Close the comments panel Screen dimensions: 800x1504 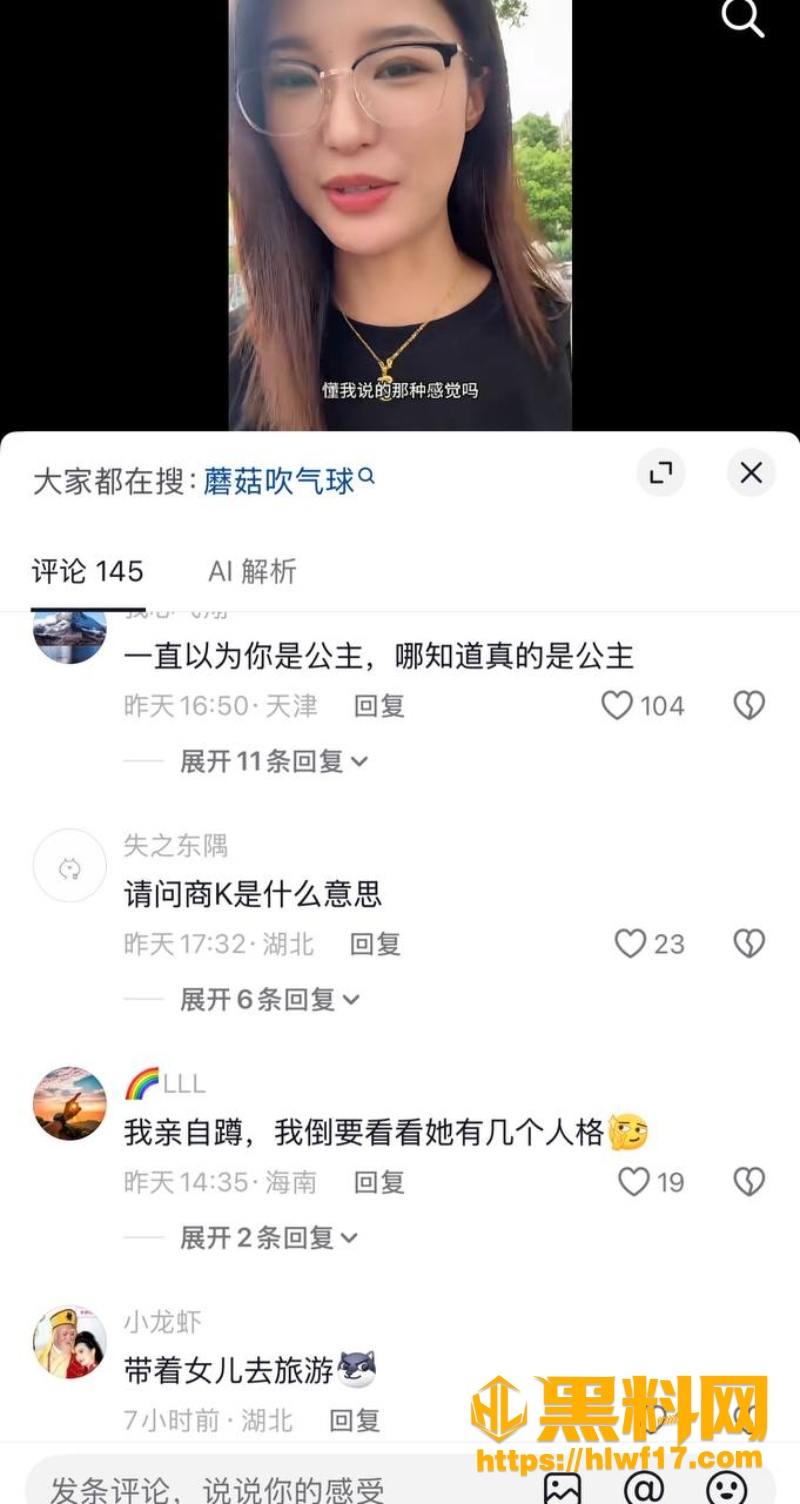point(751,473)
